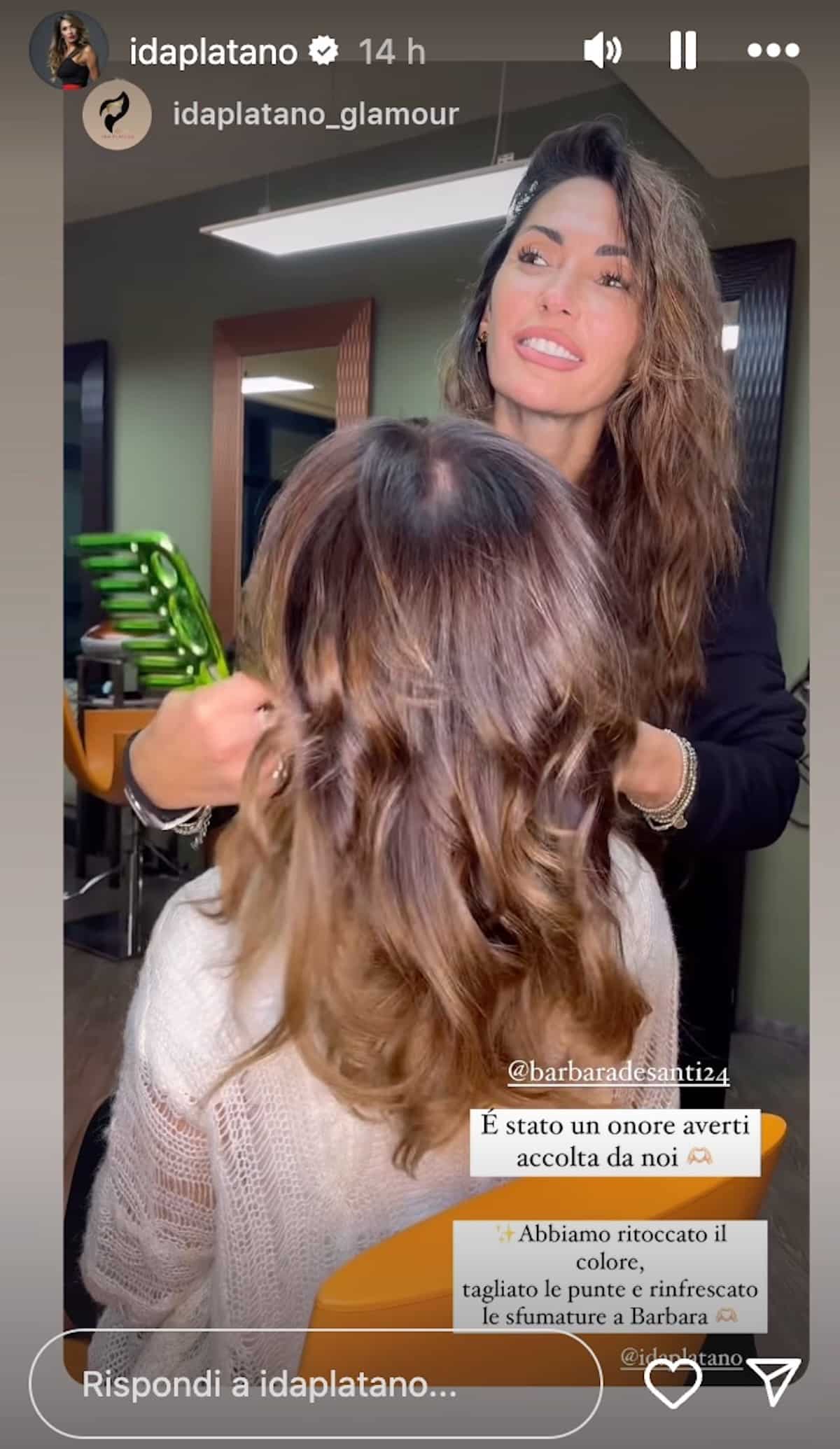Open the idaplatano username link
The height and width of the screenshot is (1449, 840).
[x=213, y=52]
